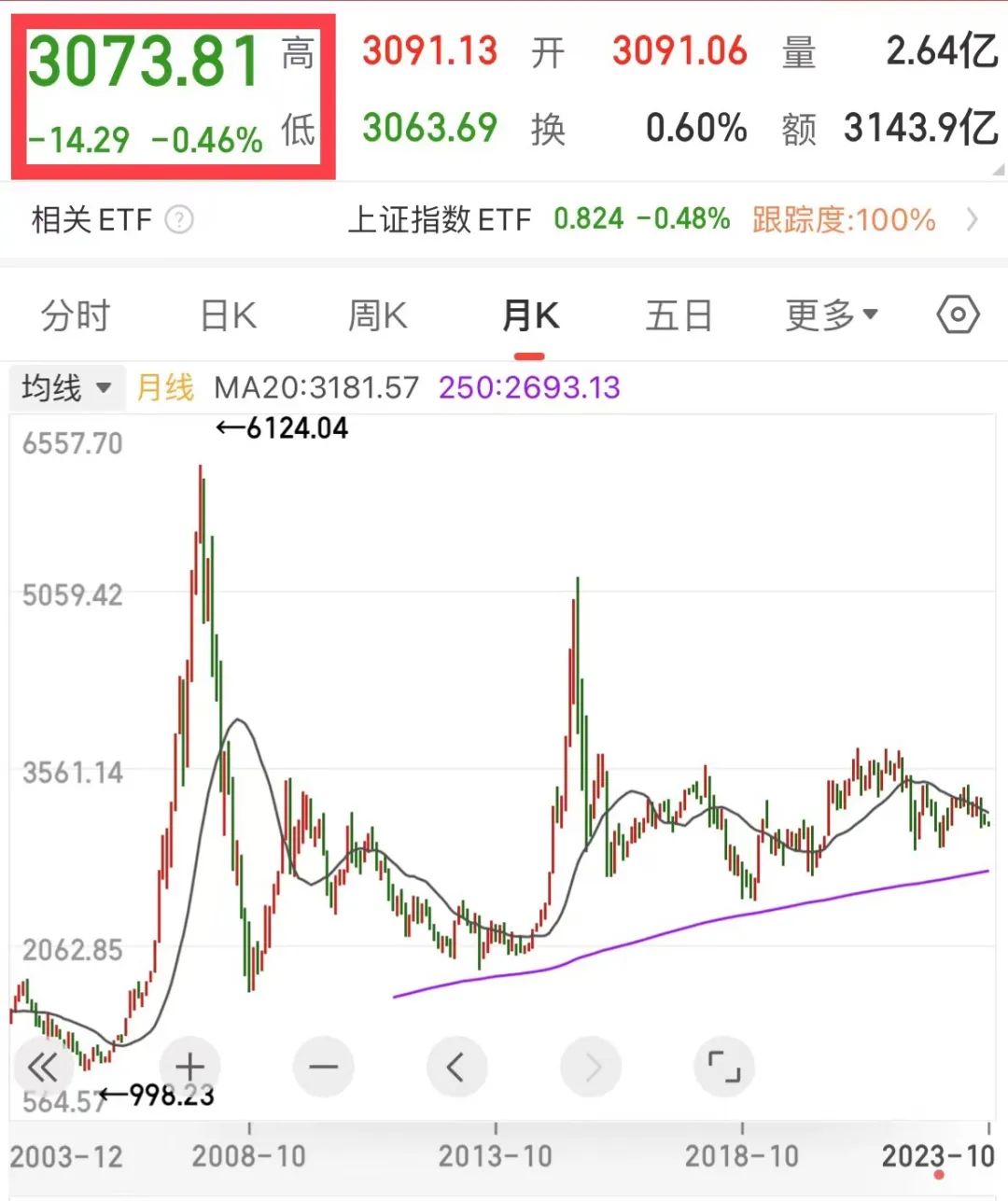Switch to the 分时 chart tab
This screenshot has width=1008, height=1201.
point(76,316)
